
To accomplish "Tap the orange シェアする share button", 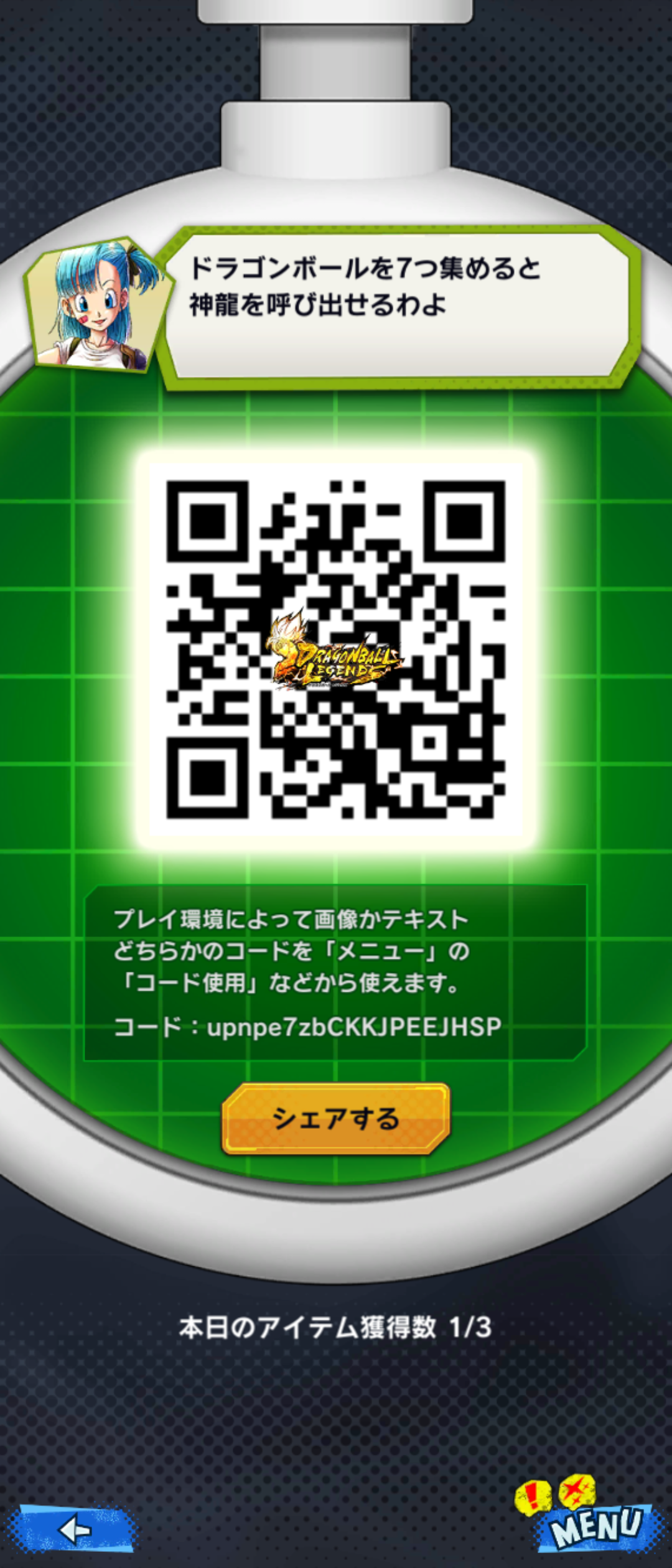I will (x=335, y=1119).
